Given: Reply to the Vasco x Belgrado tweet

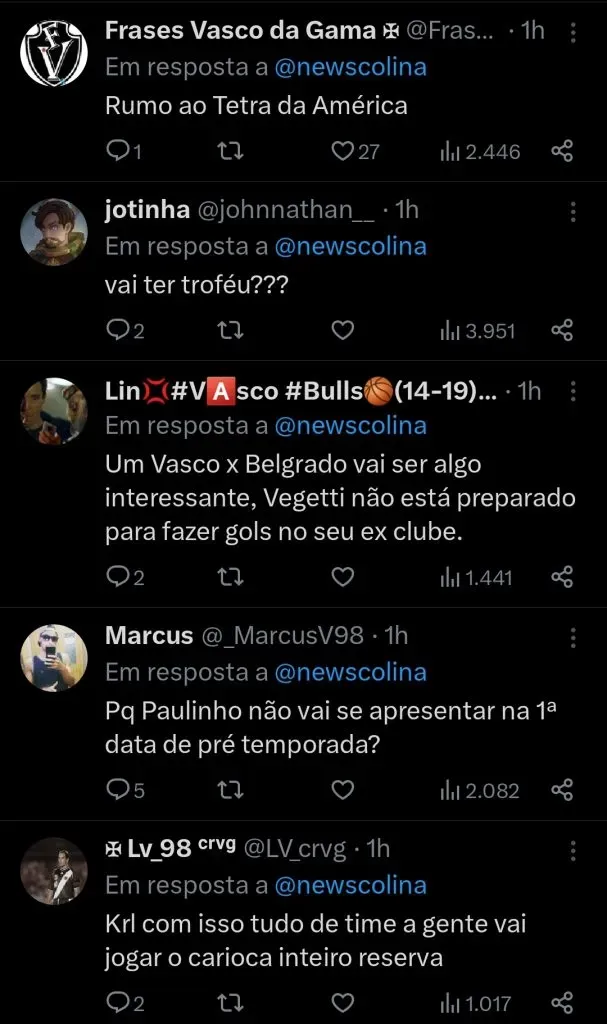Looking at the screenshot, I should (117, 577).
